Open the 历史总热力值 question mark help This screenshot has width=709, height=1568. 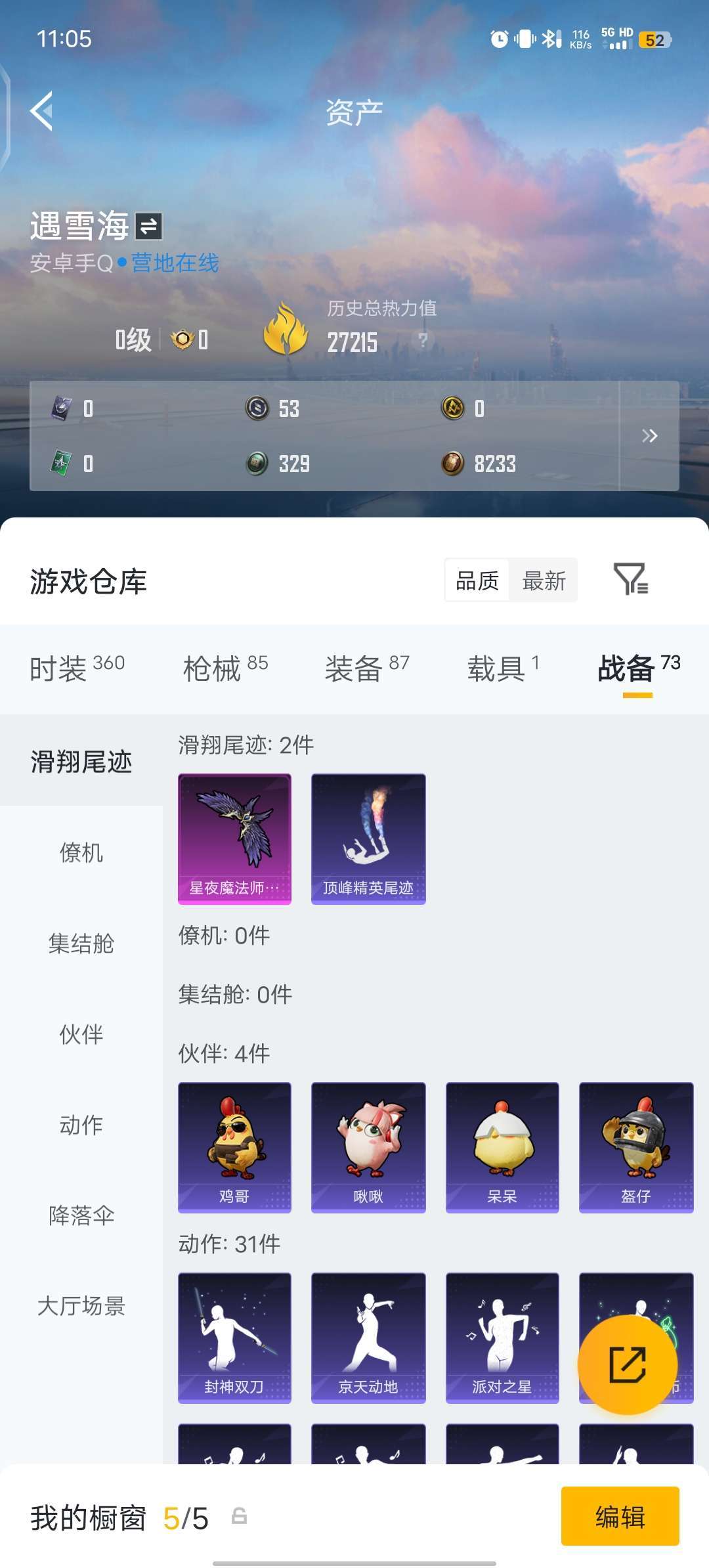click(x=423, y=339)
